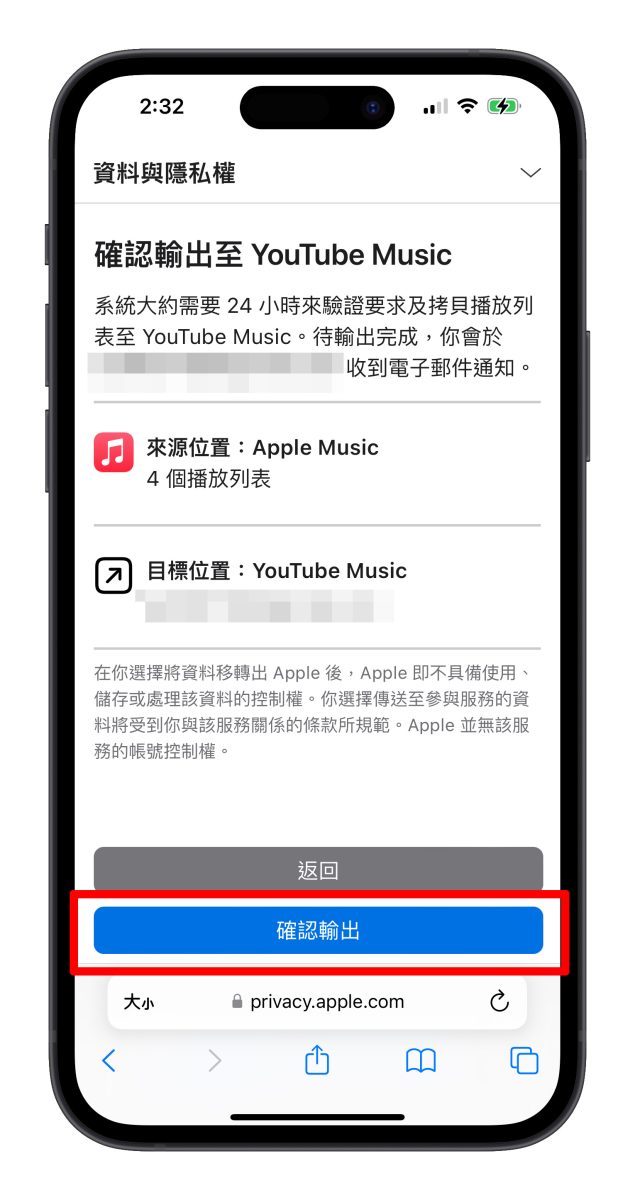
Task: Tap the 返回 button
Action: coord(318,870)
